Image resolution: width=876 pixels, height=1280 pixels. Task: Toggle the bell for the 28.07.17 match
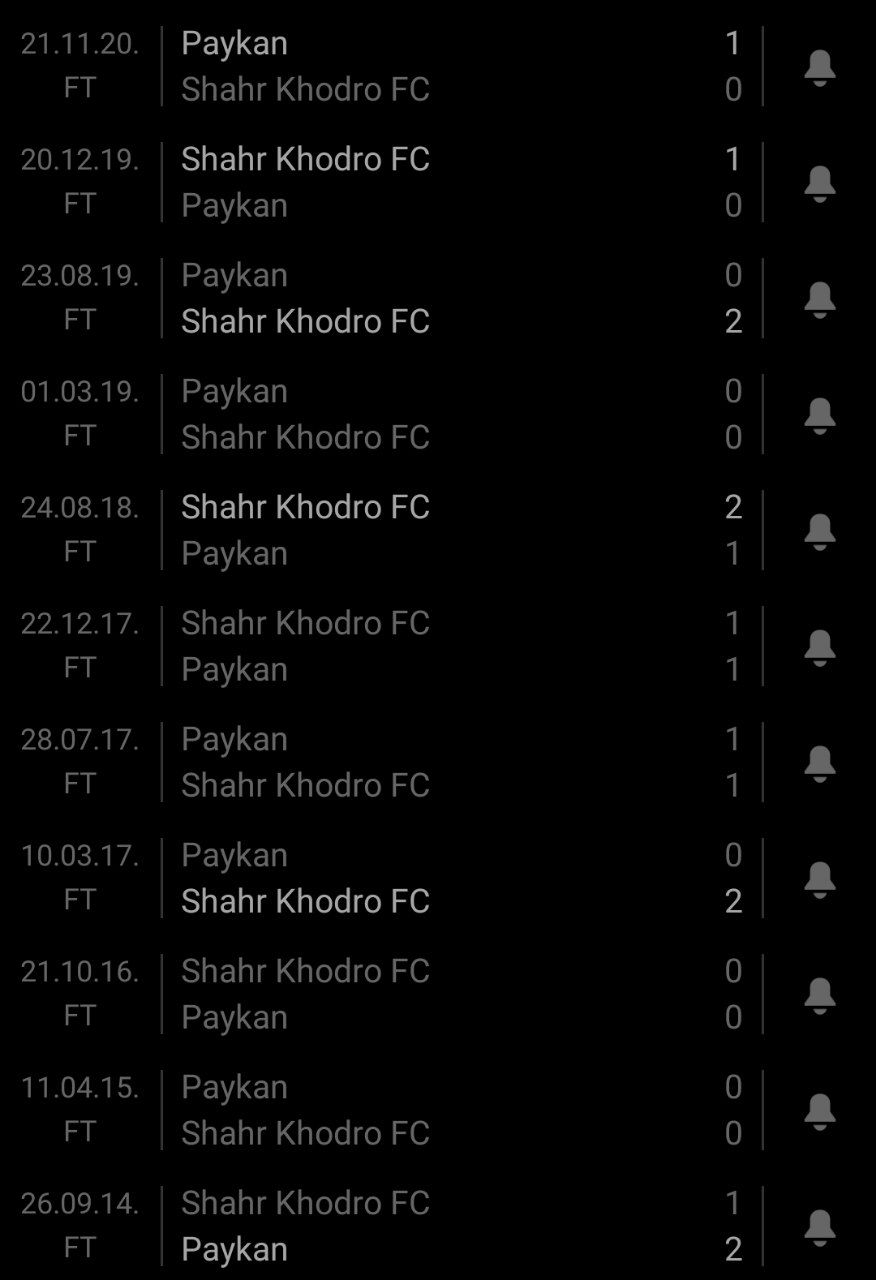click(820, 763)
